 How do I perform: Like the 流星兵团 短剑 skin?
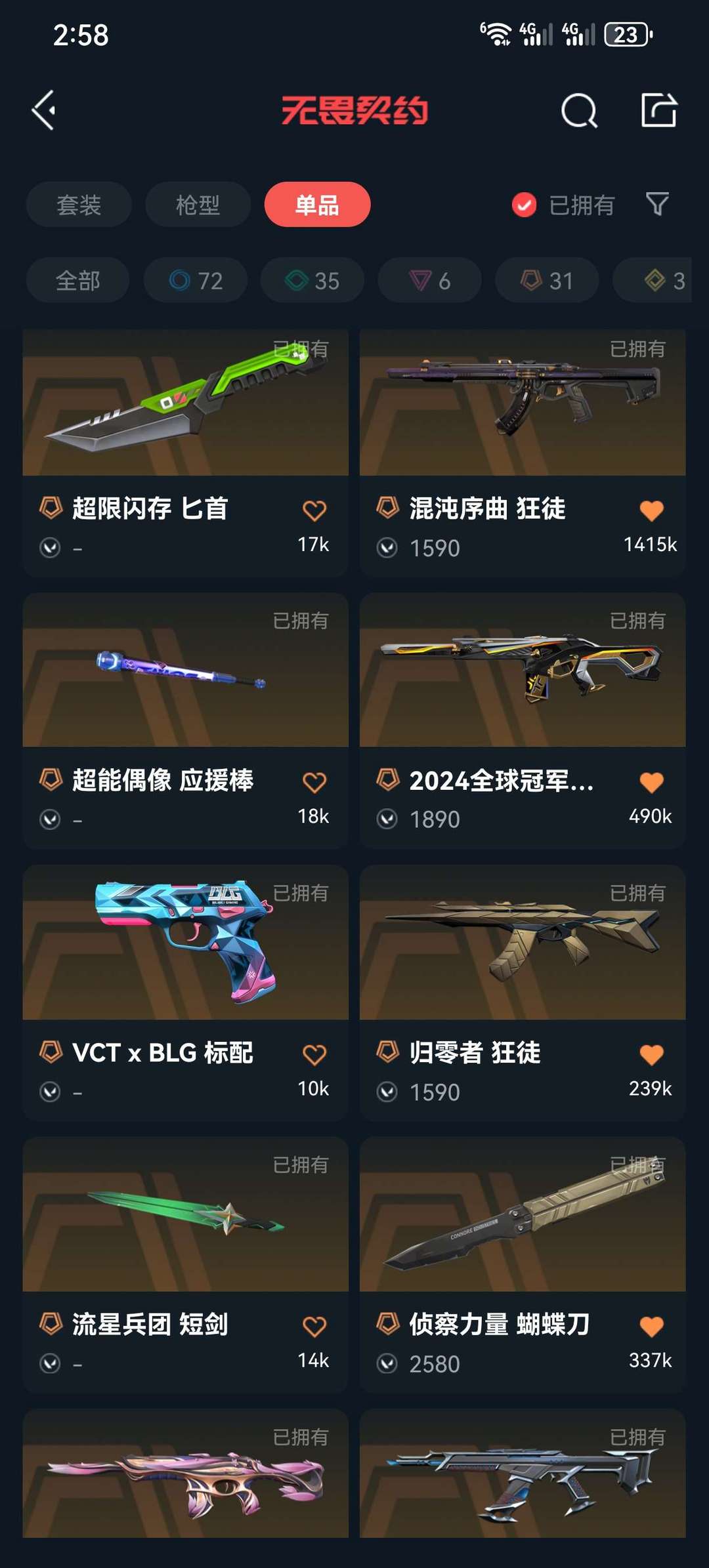[314, 1327]
